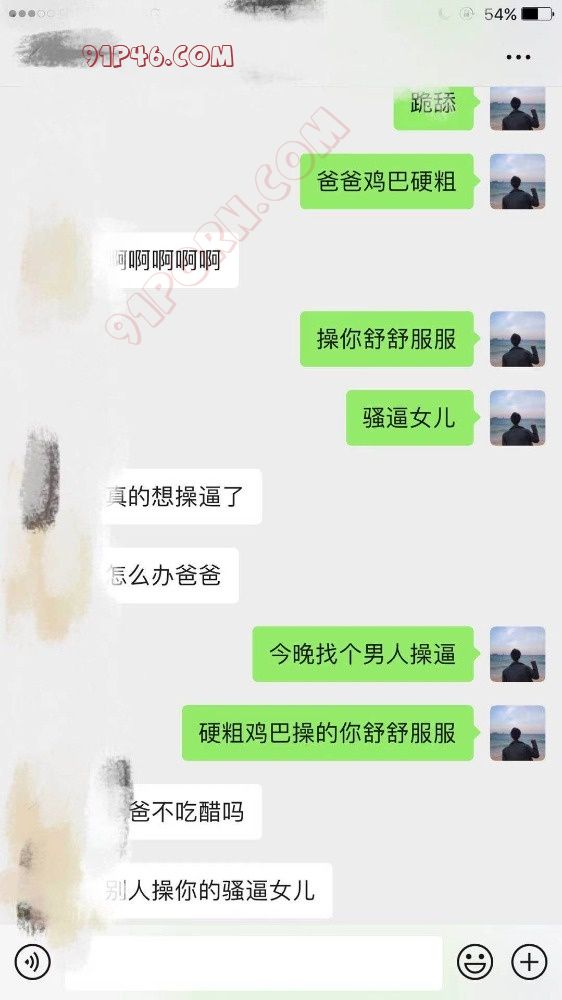Open the plus attachment menu

click(529, 961)
